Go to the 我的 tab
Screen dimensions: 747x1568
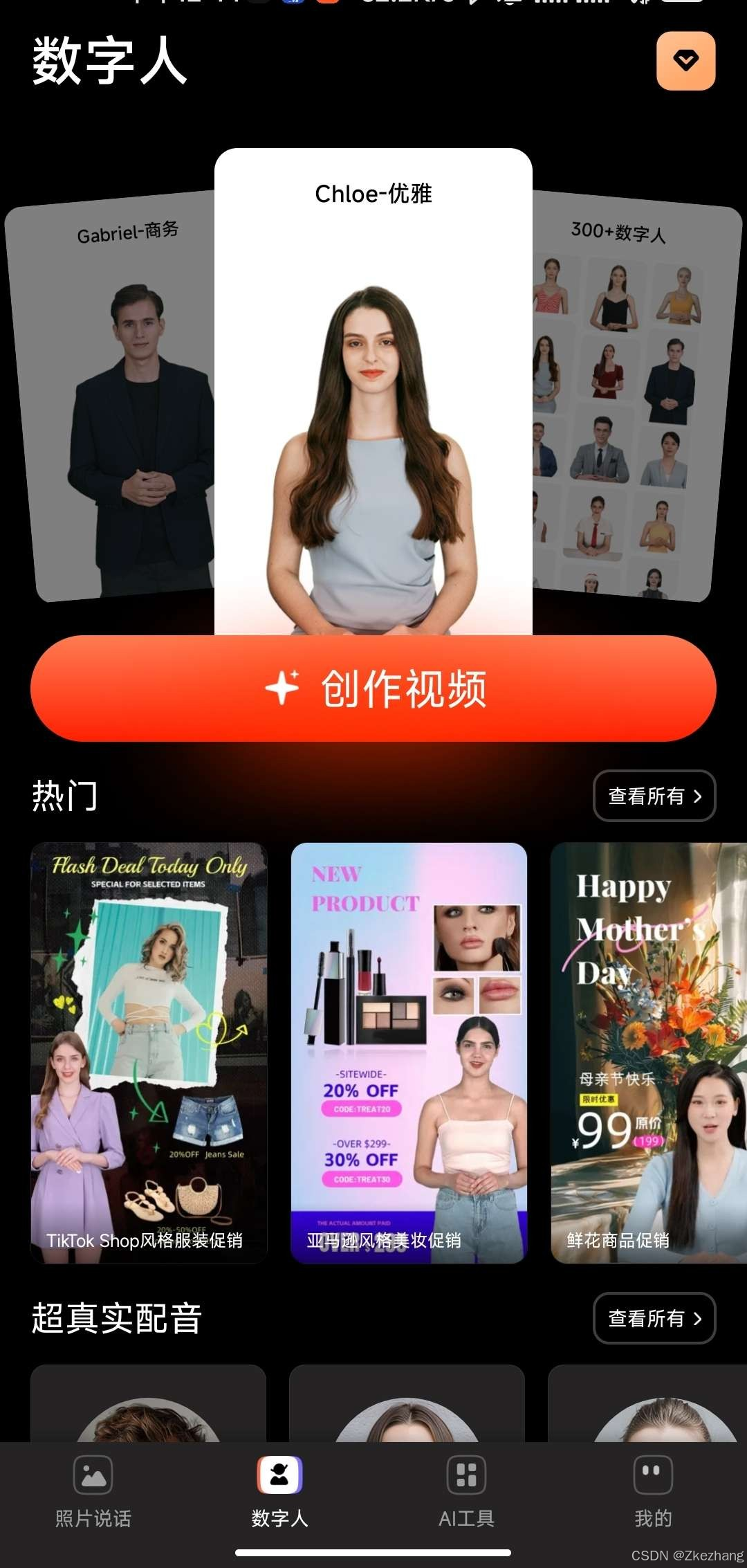coord(654,1492)
